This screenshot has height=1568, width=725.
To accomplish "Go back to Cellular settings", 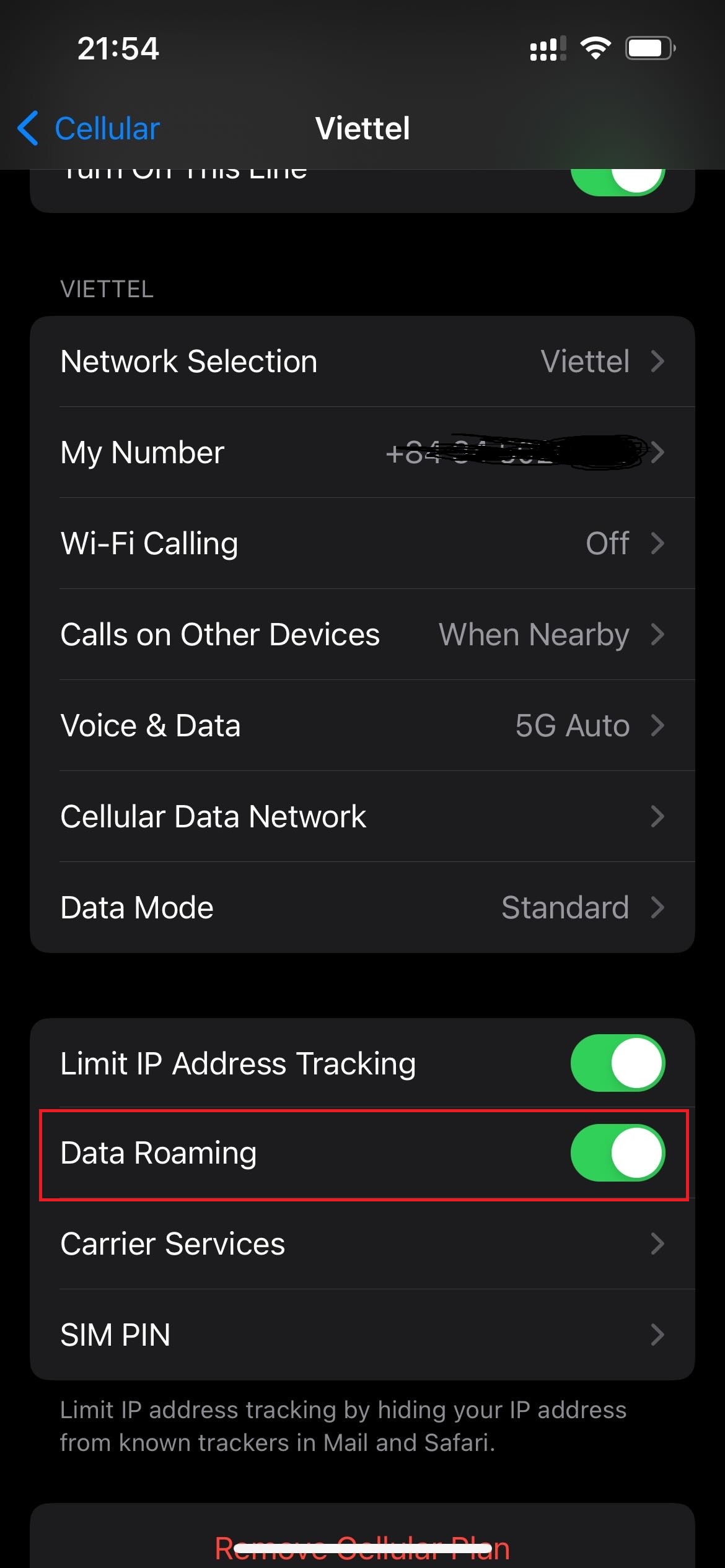I will (90, 129).
